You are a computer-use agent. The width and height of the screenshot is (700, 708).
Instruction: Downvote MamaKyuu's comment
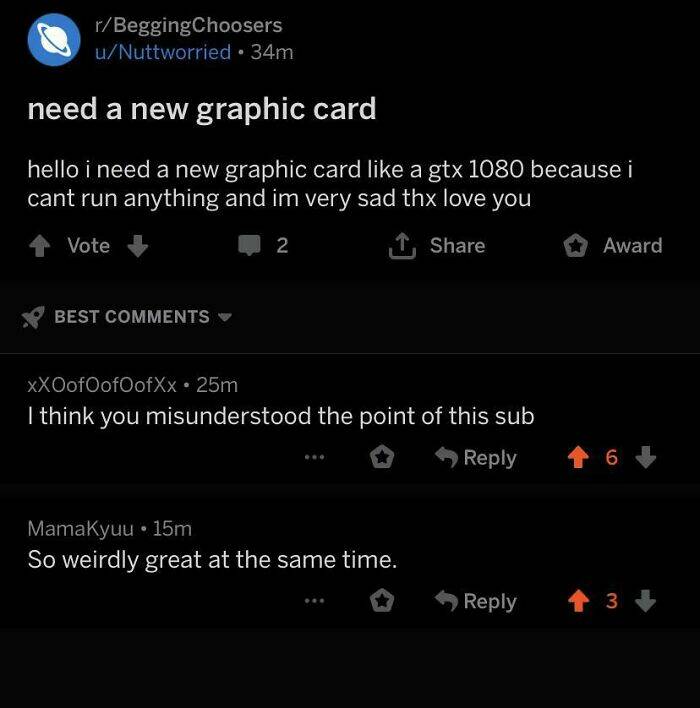[x=646, y=601]
